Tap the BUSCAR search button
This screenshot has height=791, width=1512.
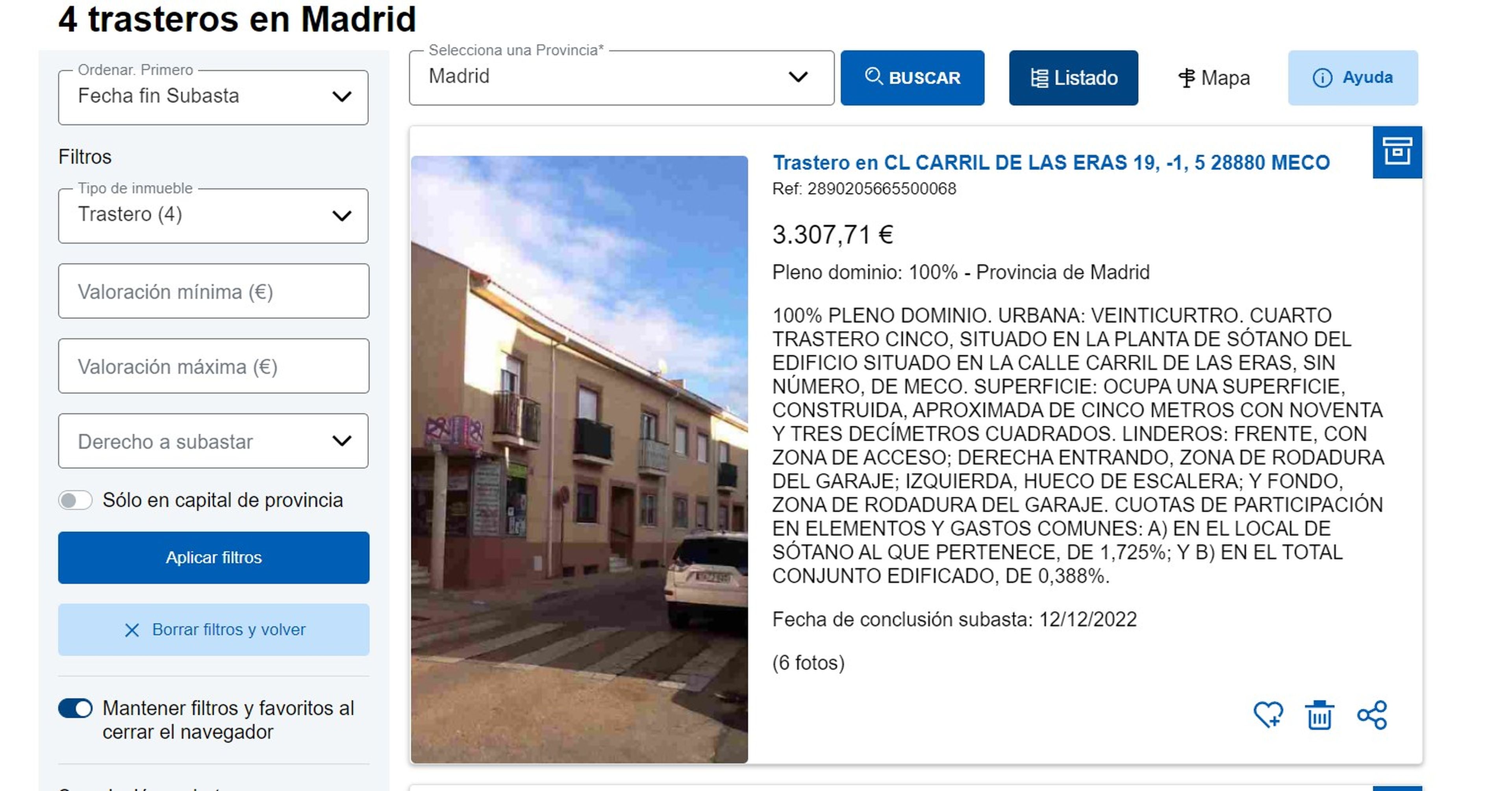(x=912, y=78)
